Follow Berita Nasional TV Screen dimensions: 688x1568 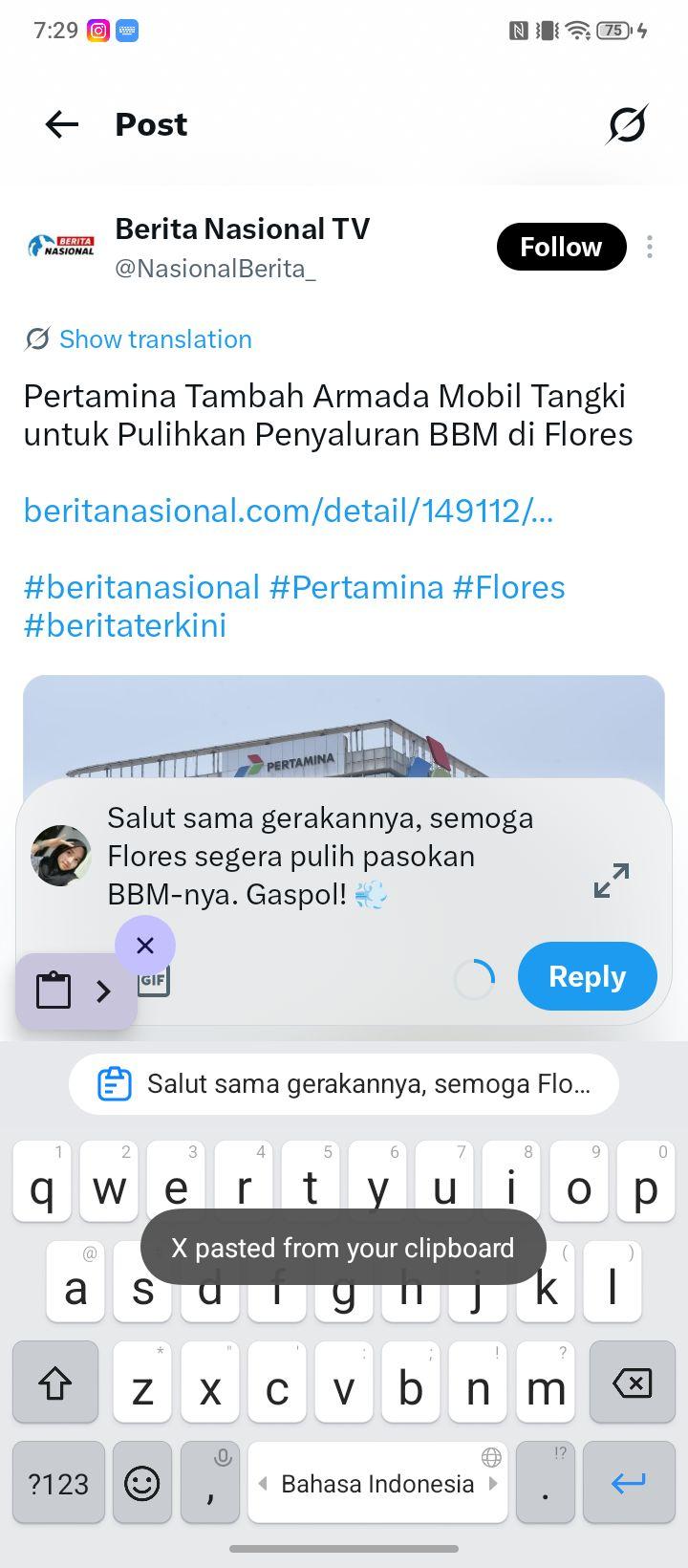pos(561,247)
